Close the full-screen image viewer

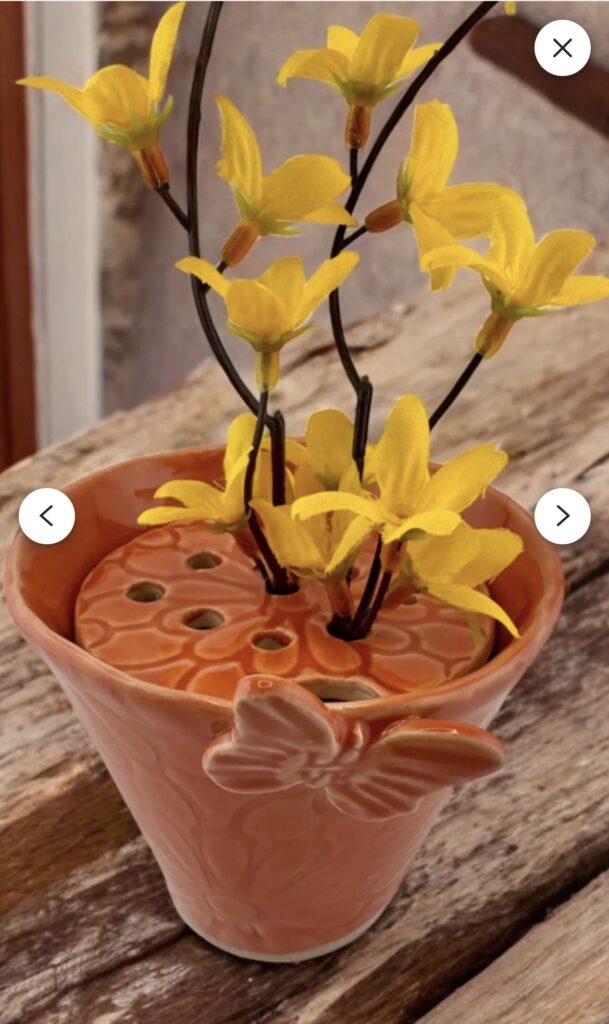(x=562, y=48)
